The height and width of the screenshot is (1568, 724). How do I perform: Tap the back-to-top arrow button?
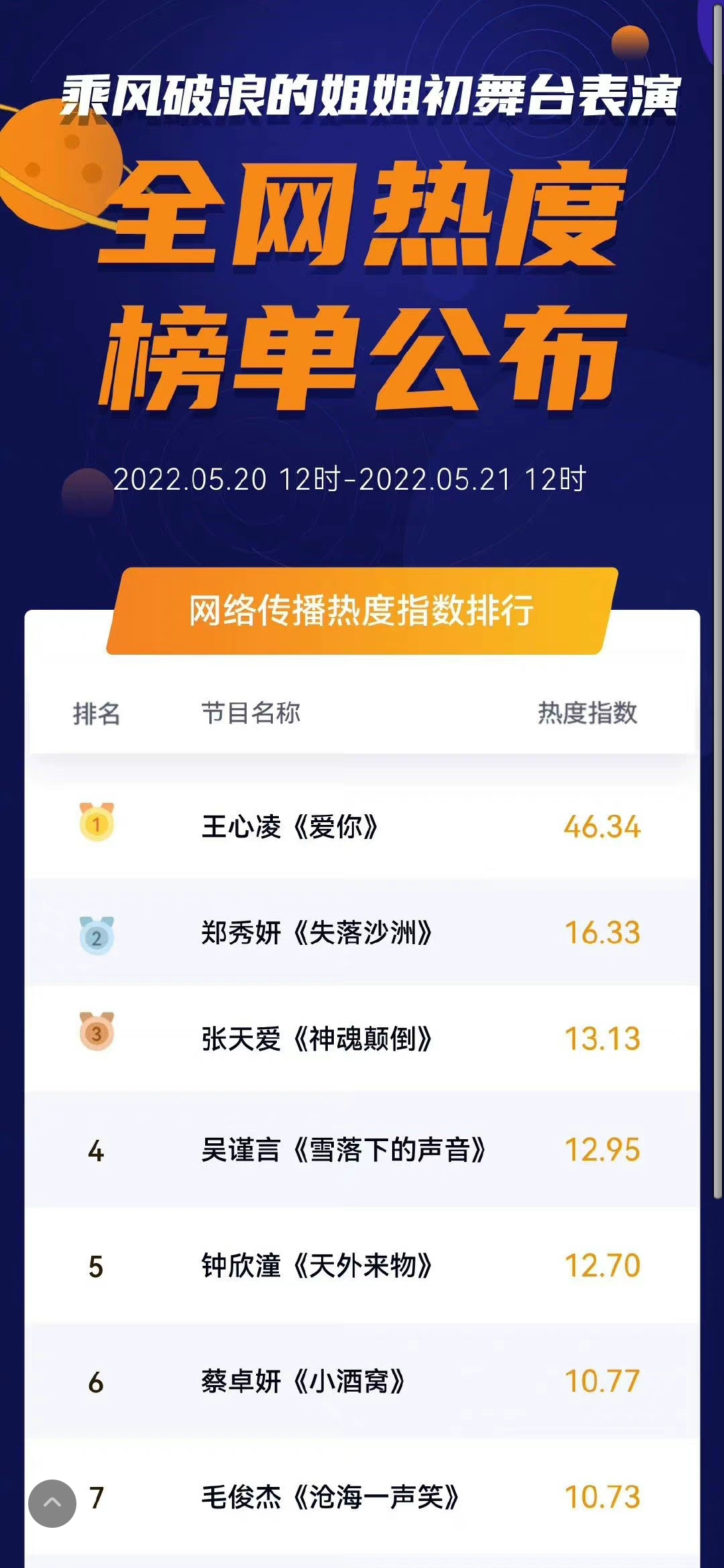(52, 1503)
